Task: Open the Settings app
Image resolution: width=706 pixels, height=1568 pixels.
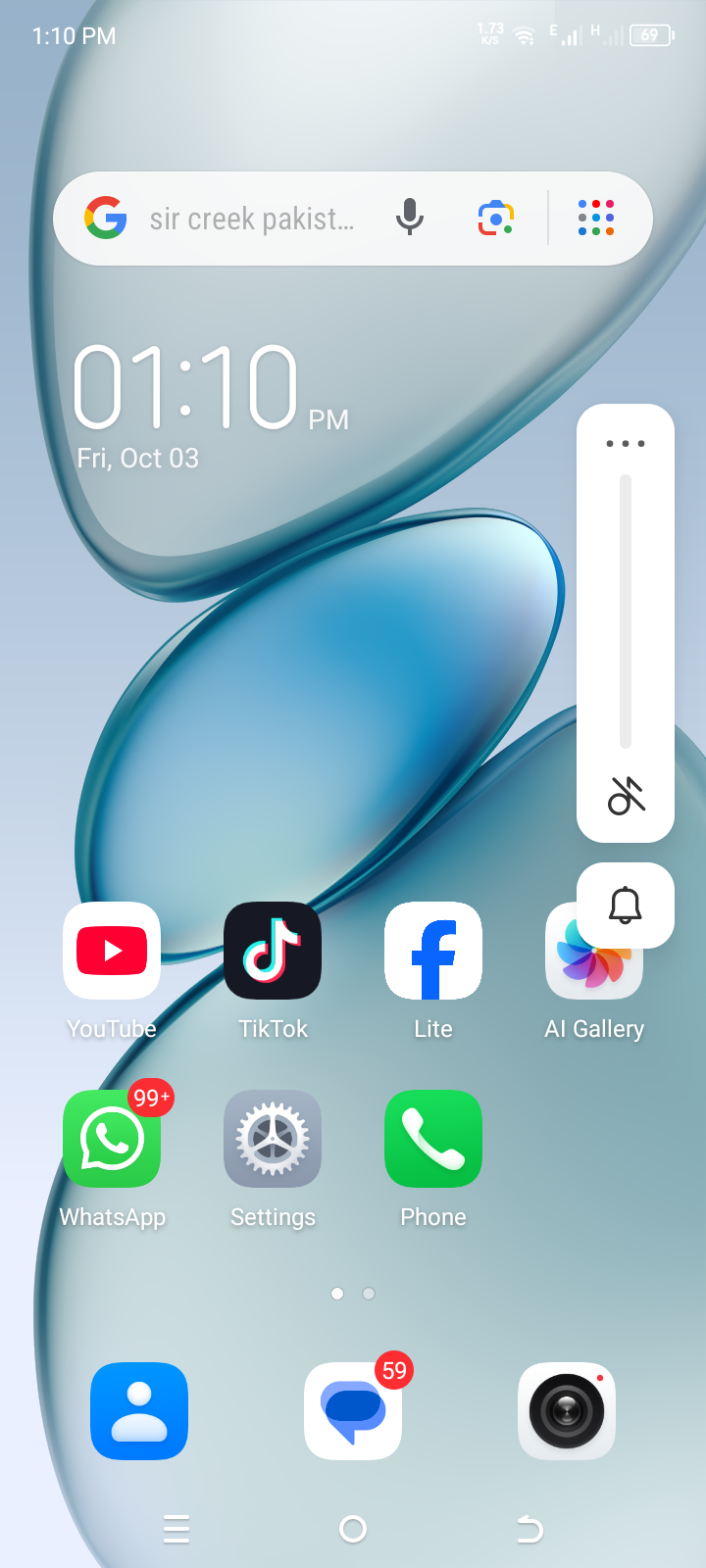Action: [273, 1139]
